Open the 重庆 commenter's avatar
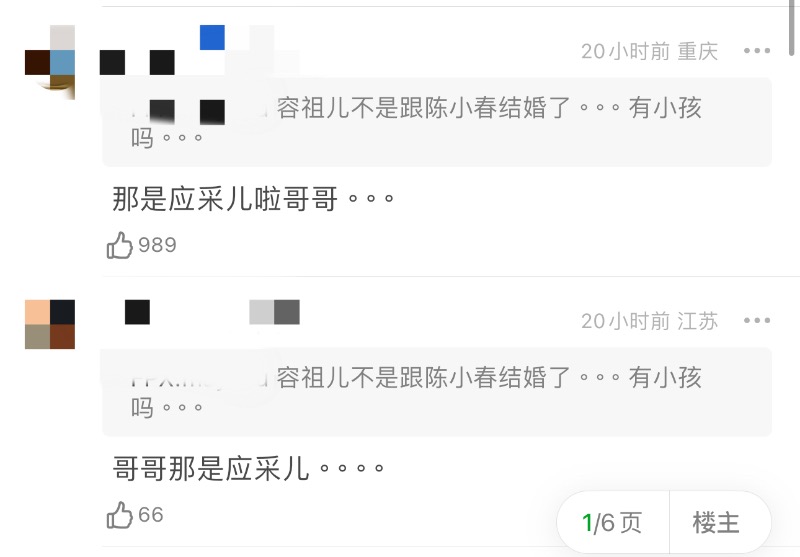This screenshot has width=800, height=557. pos(50,62)
